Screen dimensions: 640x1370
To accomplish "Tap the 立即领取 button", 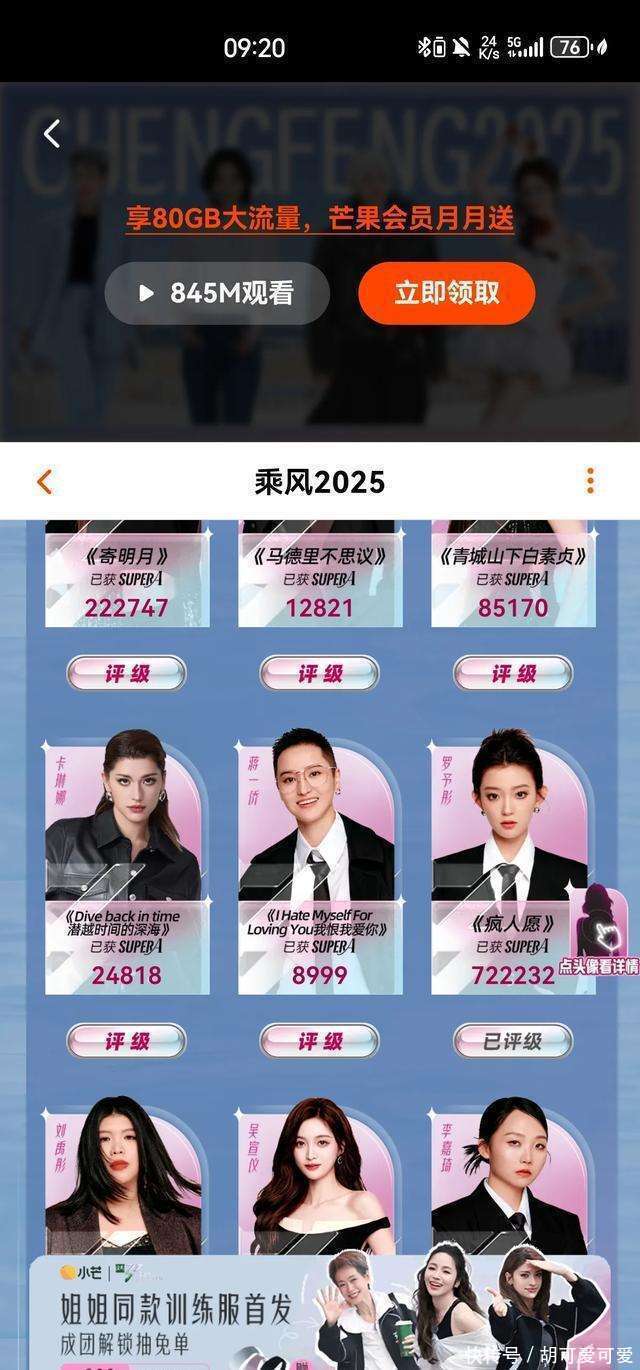I will (446, 293).
